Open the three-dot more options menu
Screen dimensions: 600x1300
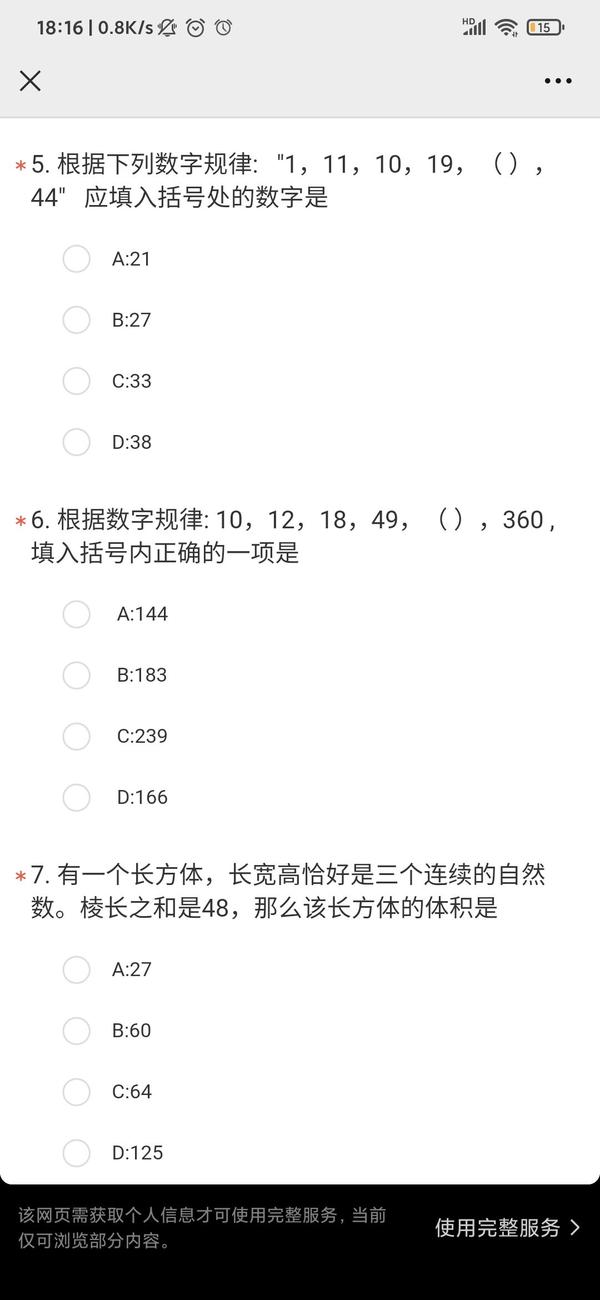558,81
